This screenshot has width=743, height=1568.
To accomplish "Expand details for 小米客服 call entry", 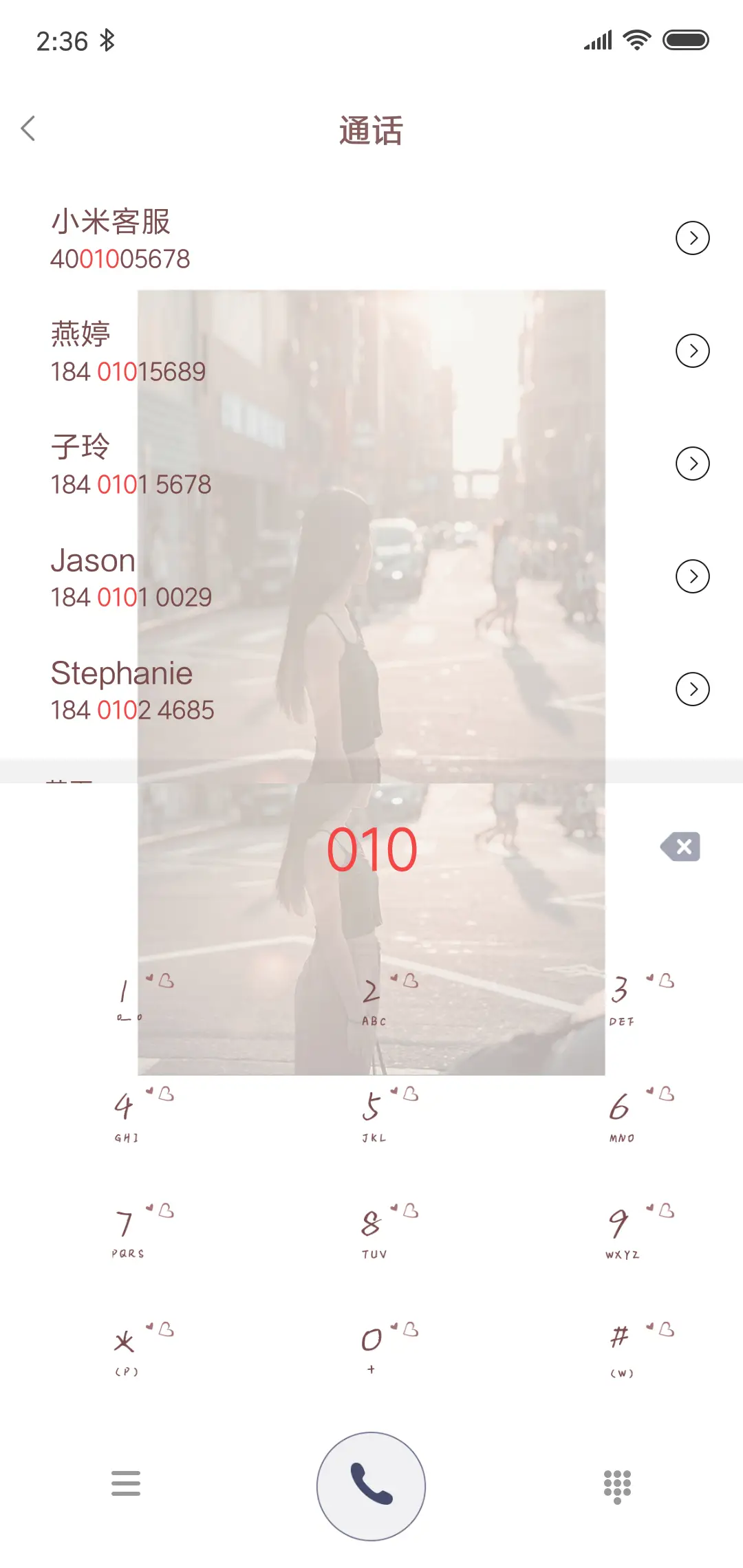I will click(692, 237).
